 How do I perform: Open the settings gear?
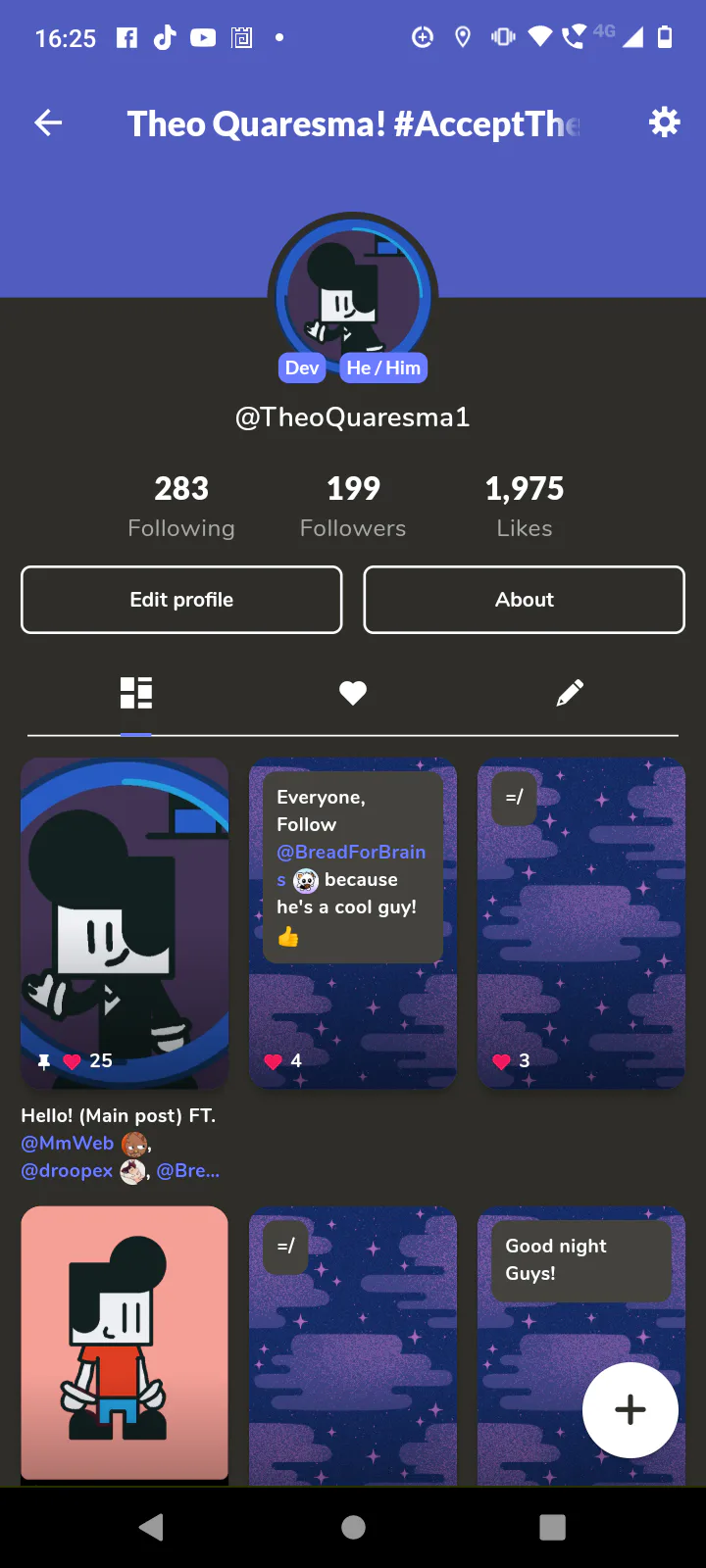(664, 122)
